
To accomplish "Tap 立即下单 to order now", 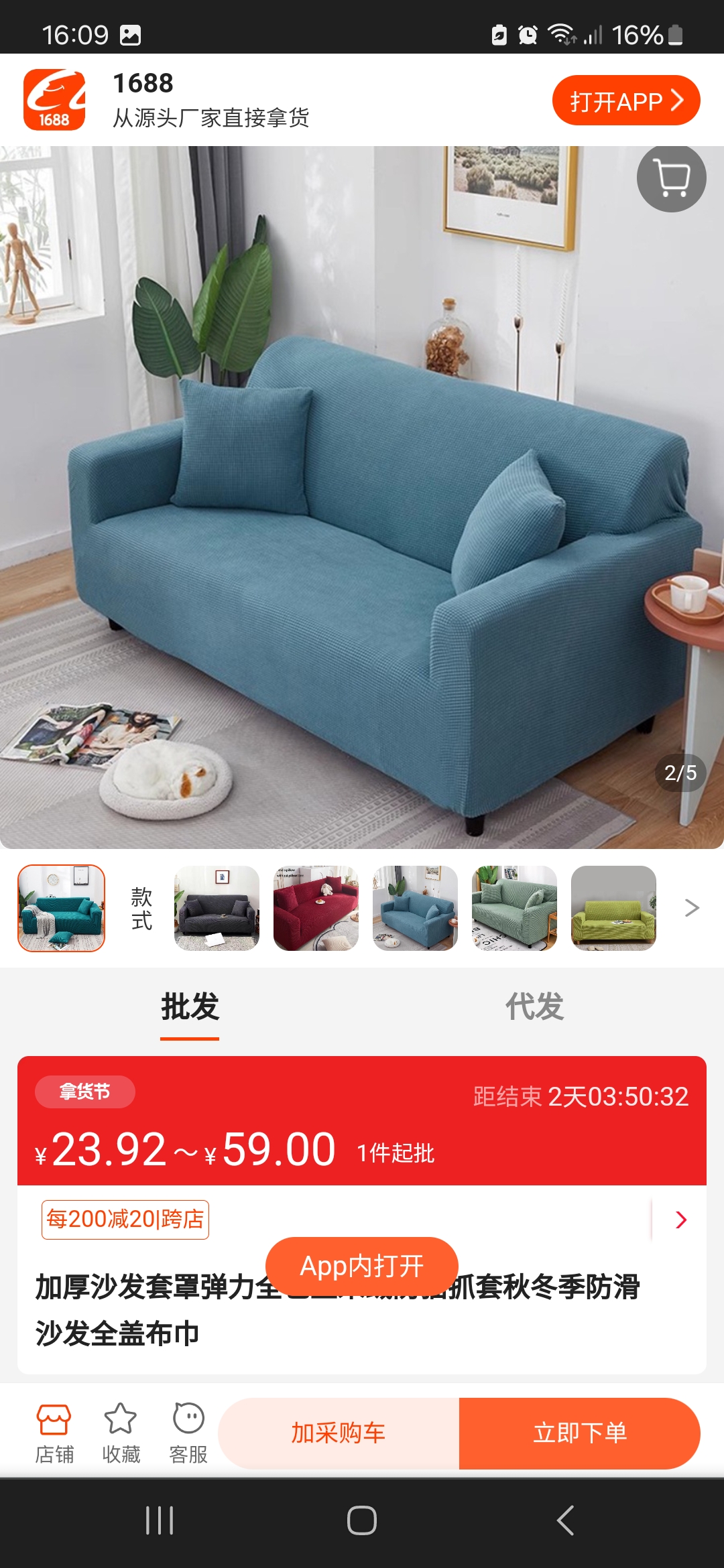I will 580,1433.
